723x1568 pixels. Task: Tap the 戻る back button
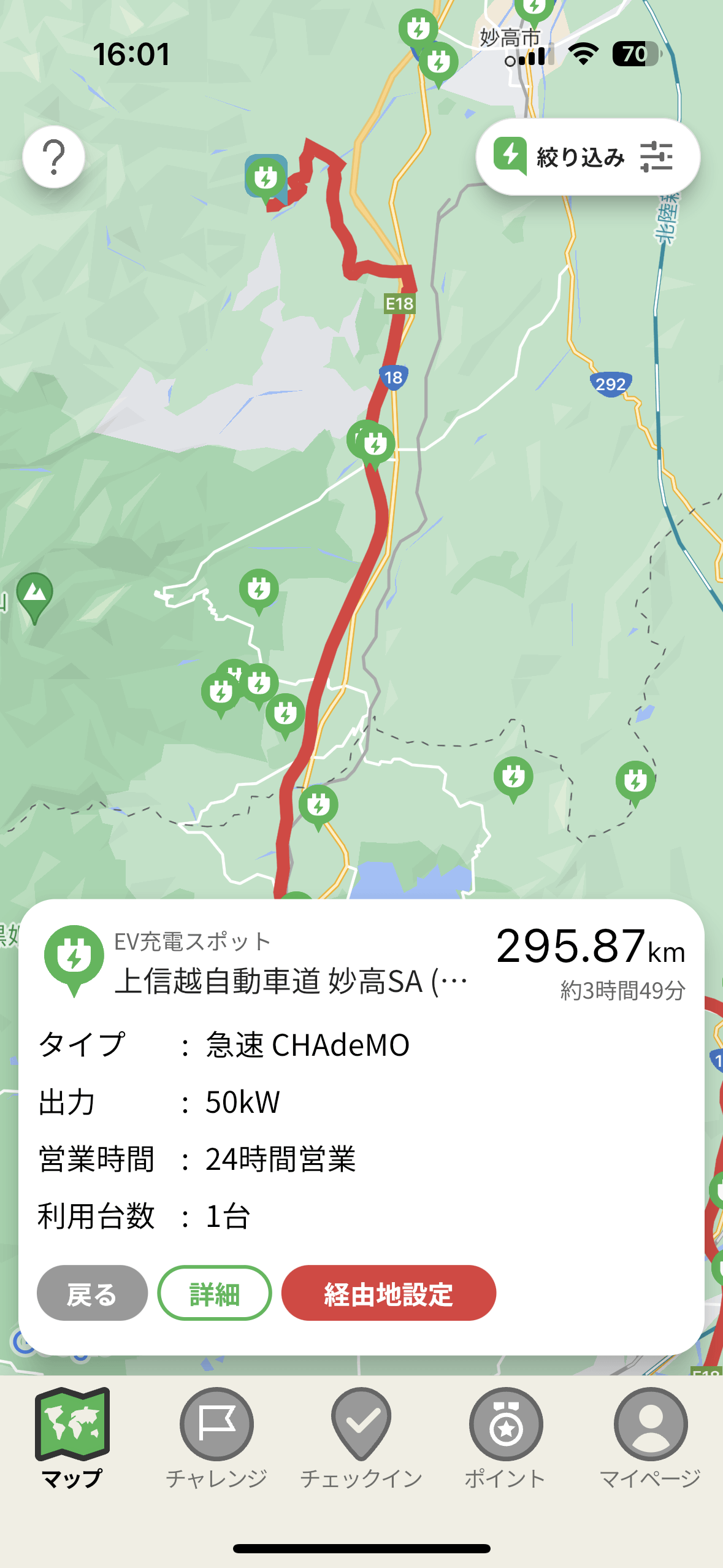91,1293
